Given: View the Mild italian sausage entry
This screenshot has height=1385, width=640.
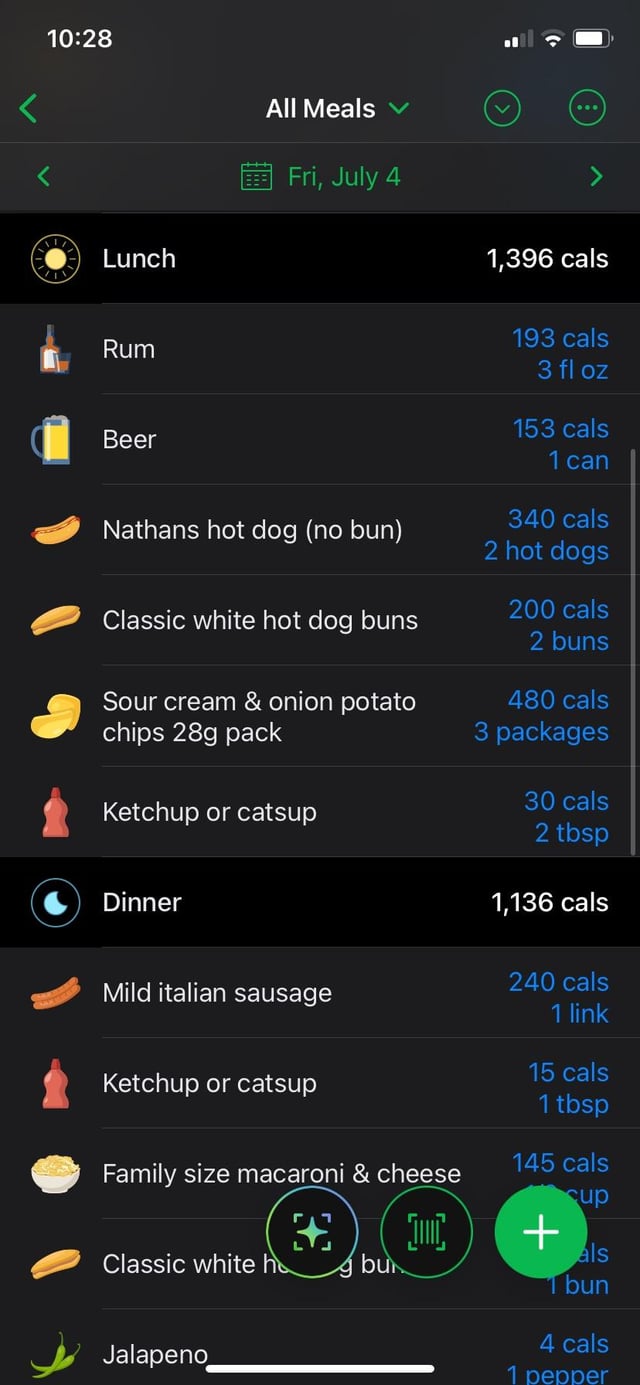Looking at the screenshot, I should [x=320, y=992].
